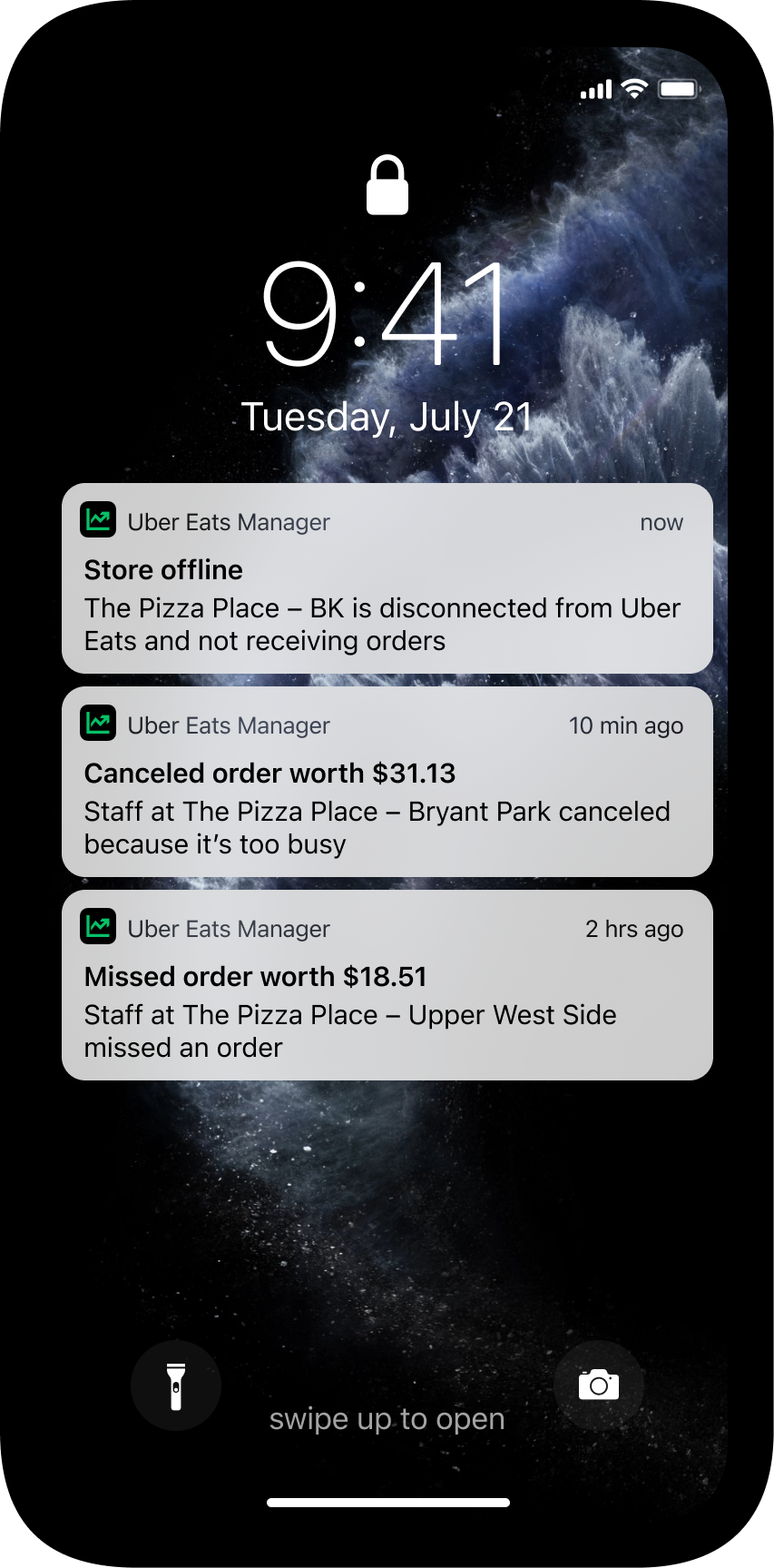This screenshot has width=774, height=1568.
Task: Tap the 'swipe up to open' text
Action: (x=387, y=1418)
